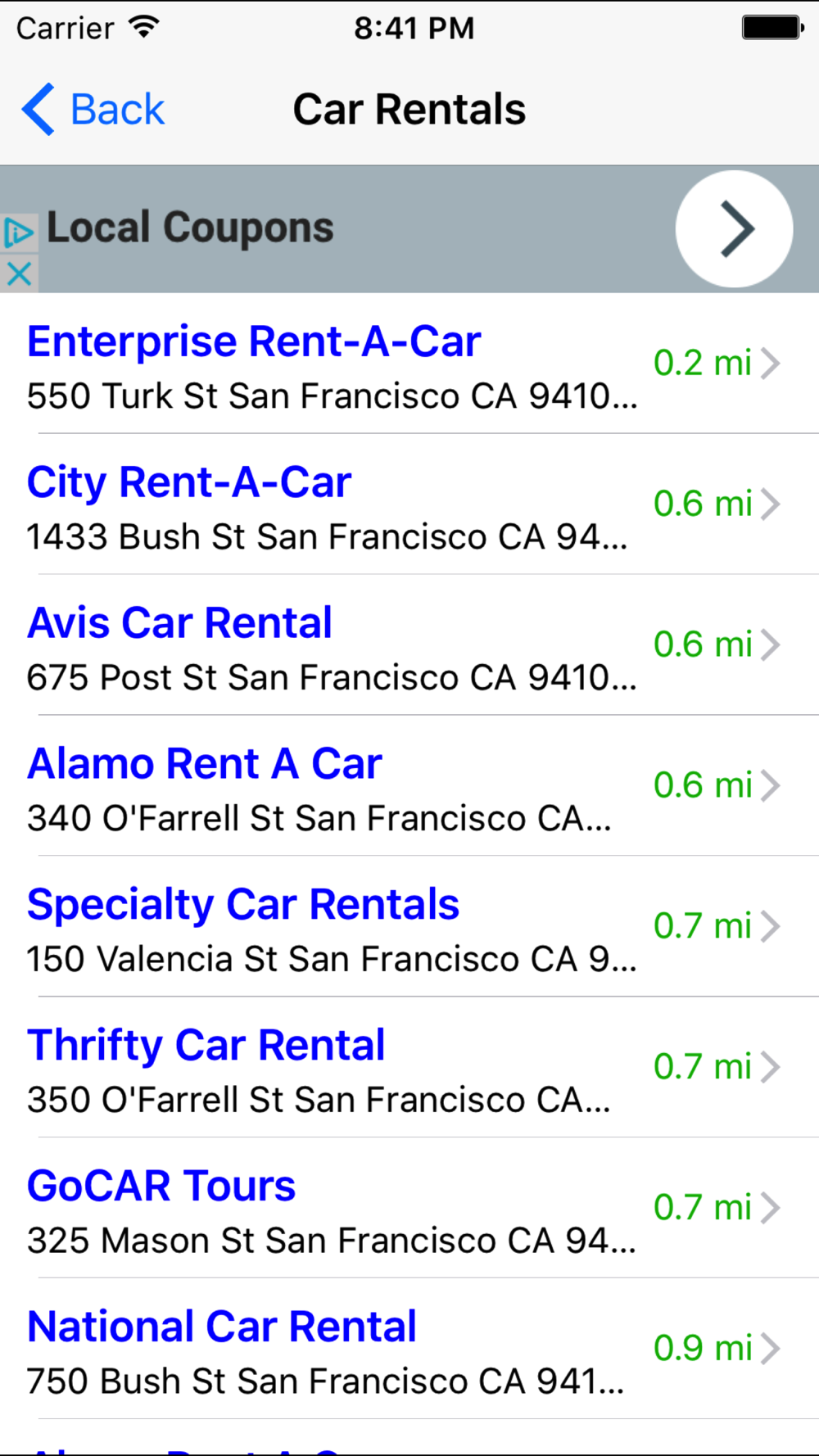View GoCAR Tours on Mason St
The image size is (819, 1456).
(409, 1209)
